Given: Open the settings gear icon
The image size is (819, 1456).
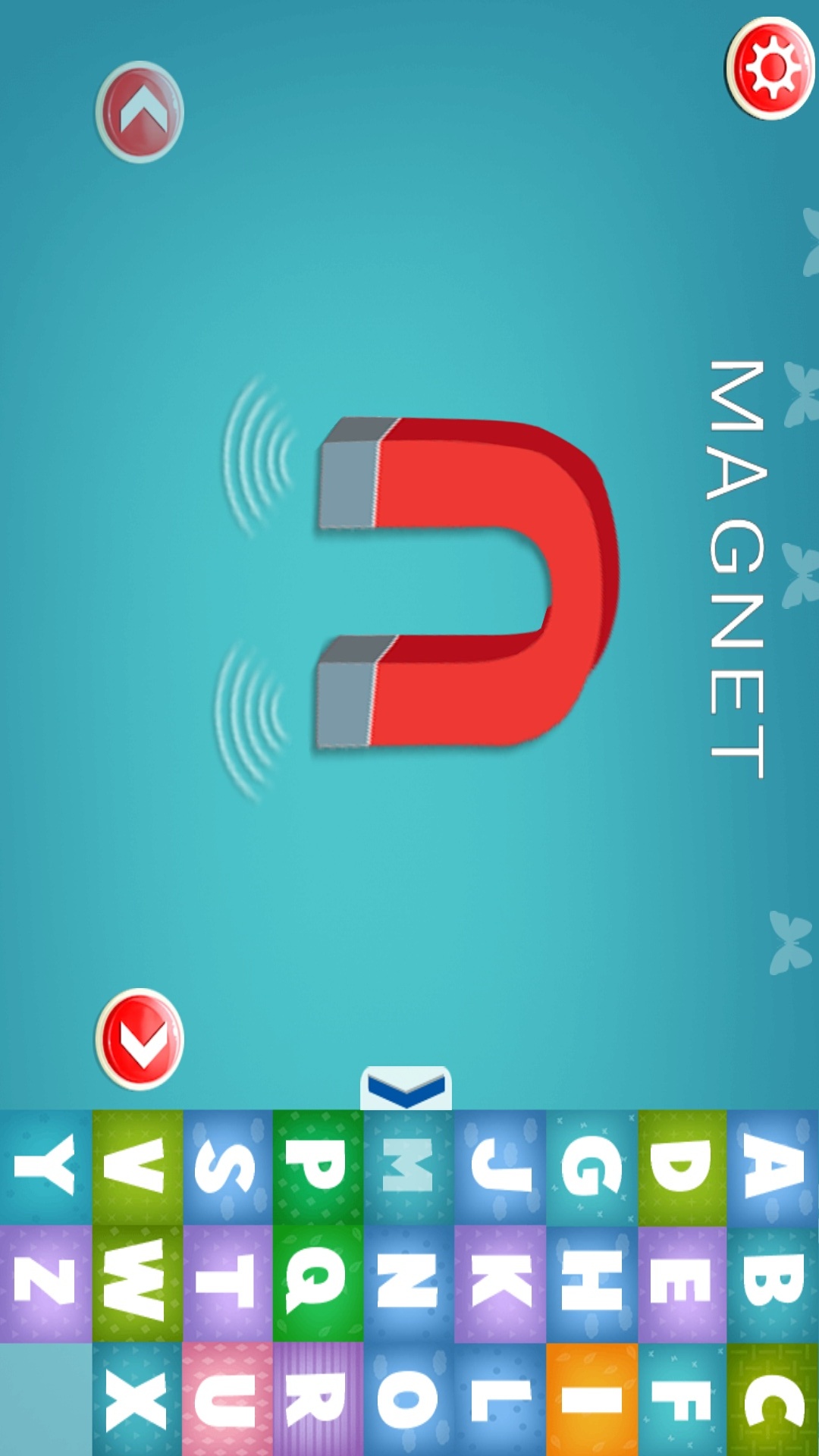Looking at the screenshot, I should click(770, 68).
